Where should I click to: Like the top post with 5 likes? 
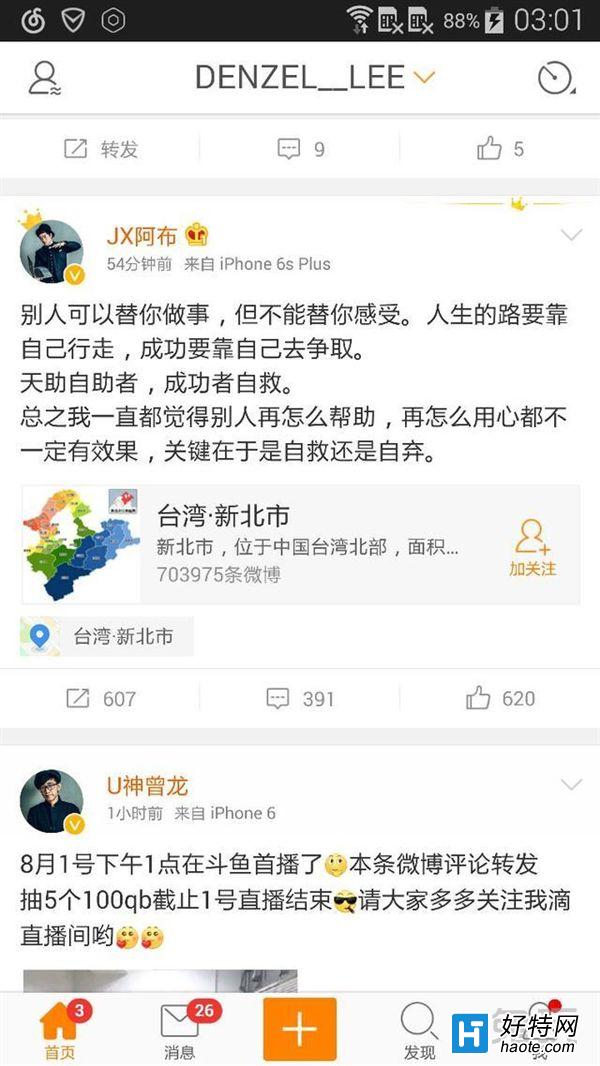click(x=500, y=149)
